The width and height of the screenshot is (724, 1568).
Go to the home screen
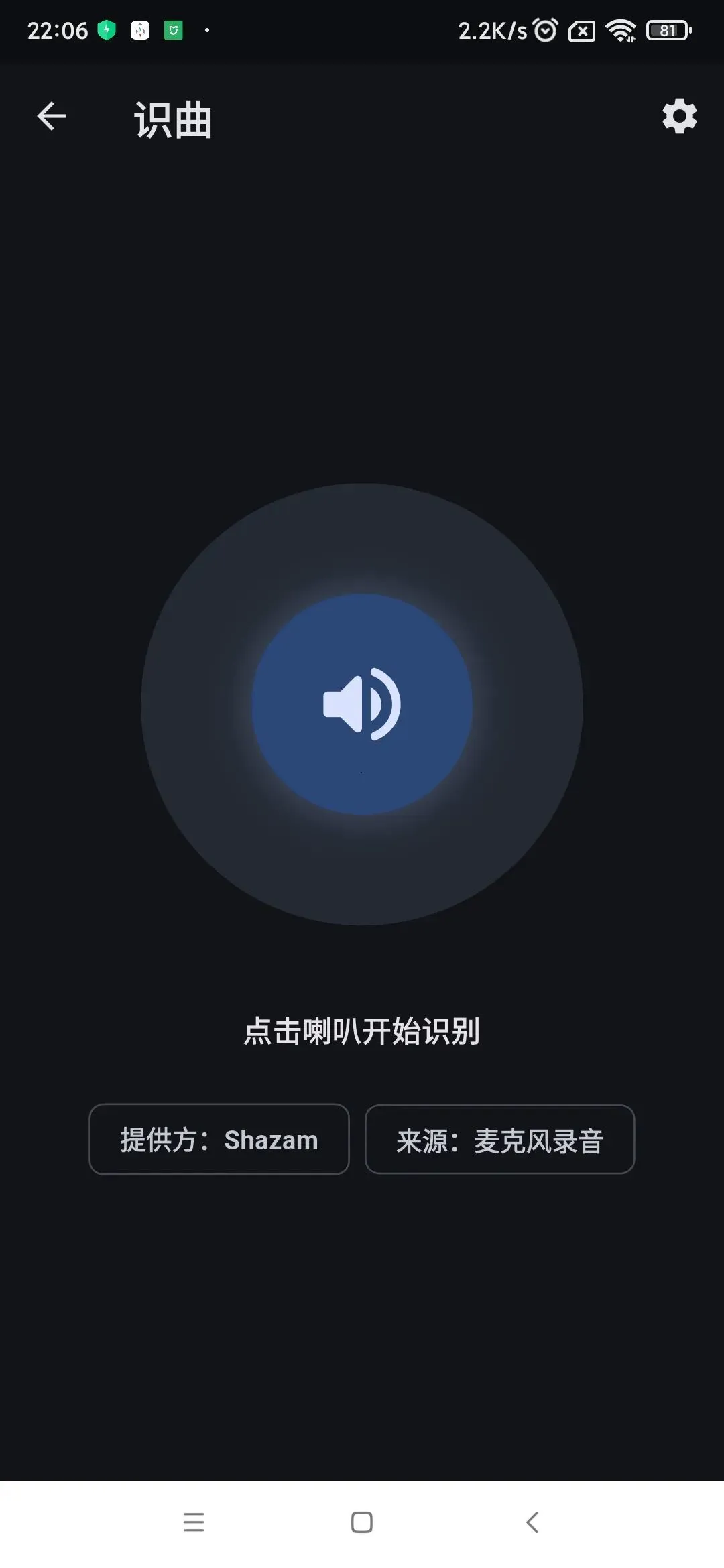click(x=362, y=1522)
